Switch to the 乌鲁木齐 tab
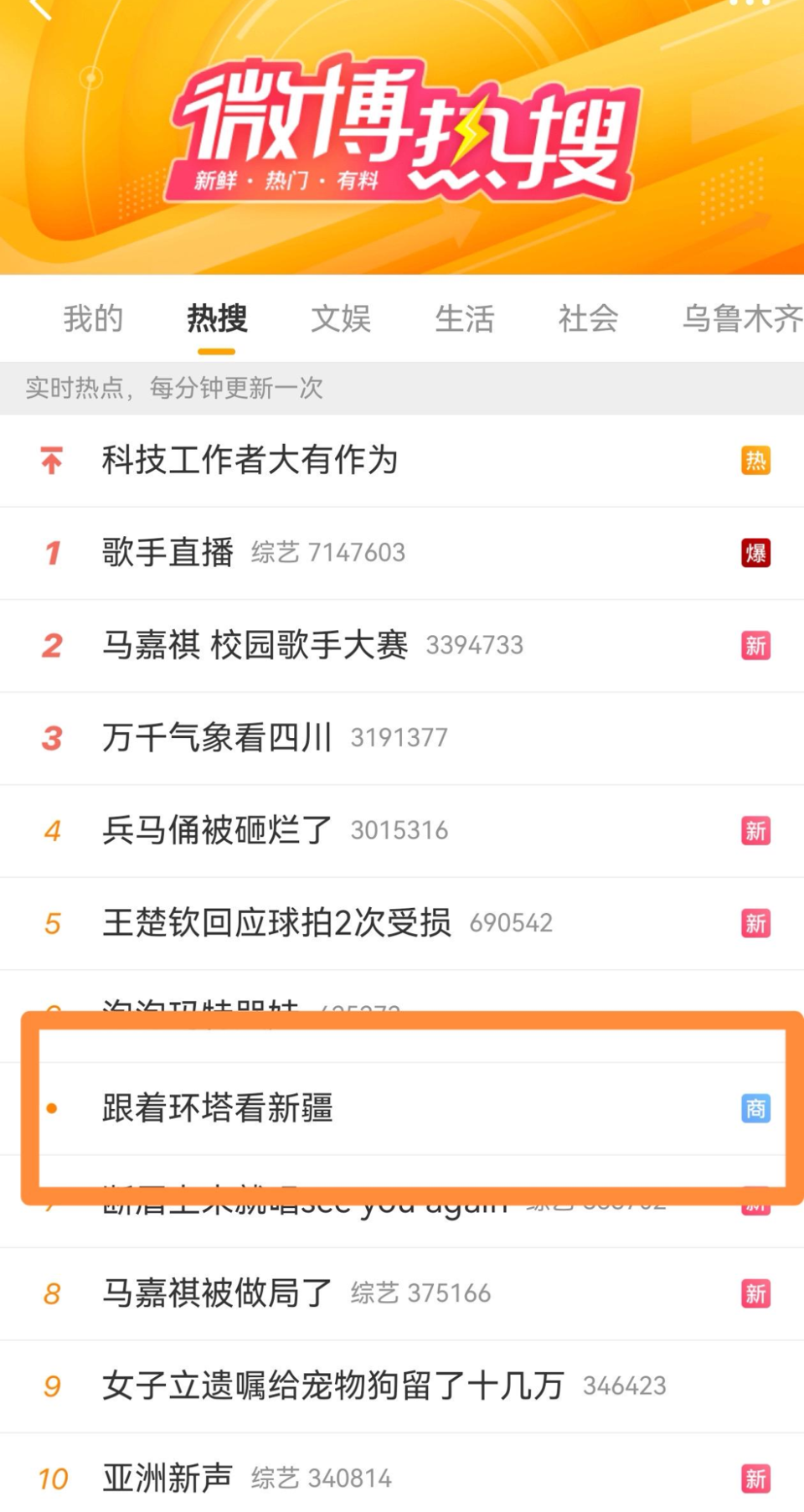The image size is (804, 1512). [x=740, y=319]
